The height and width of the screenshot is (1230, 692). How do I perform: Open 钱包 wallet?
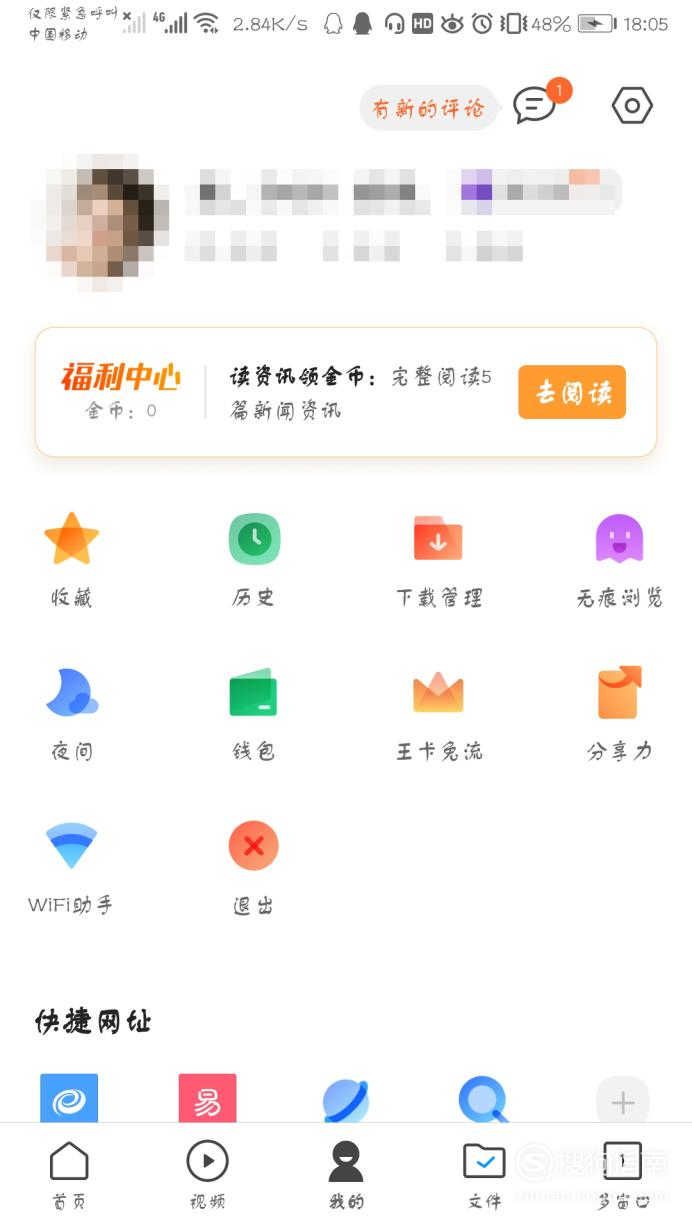click(254, 713)
